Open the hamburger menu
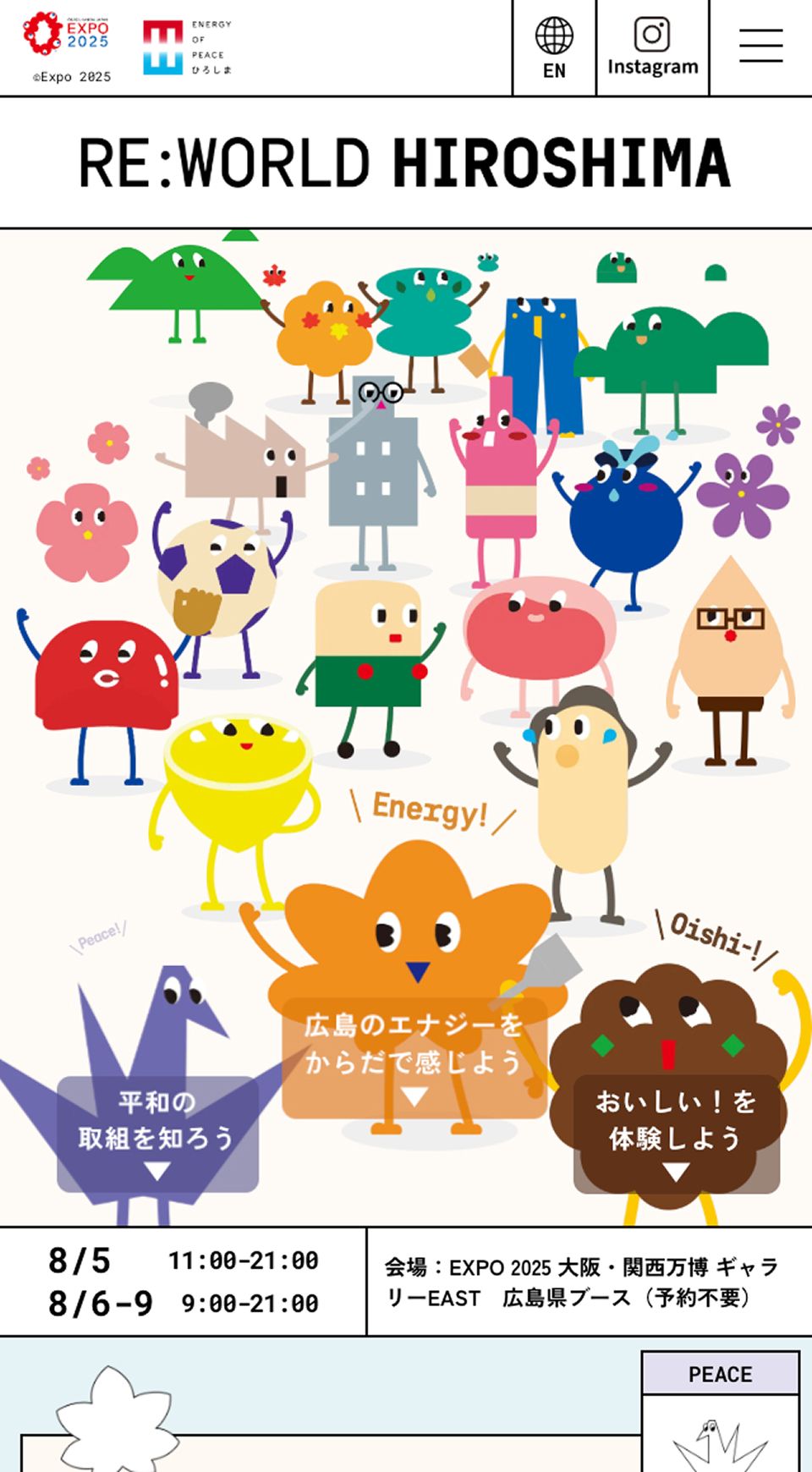This screenshot has width=812, height=1472. point(760,47)
